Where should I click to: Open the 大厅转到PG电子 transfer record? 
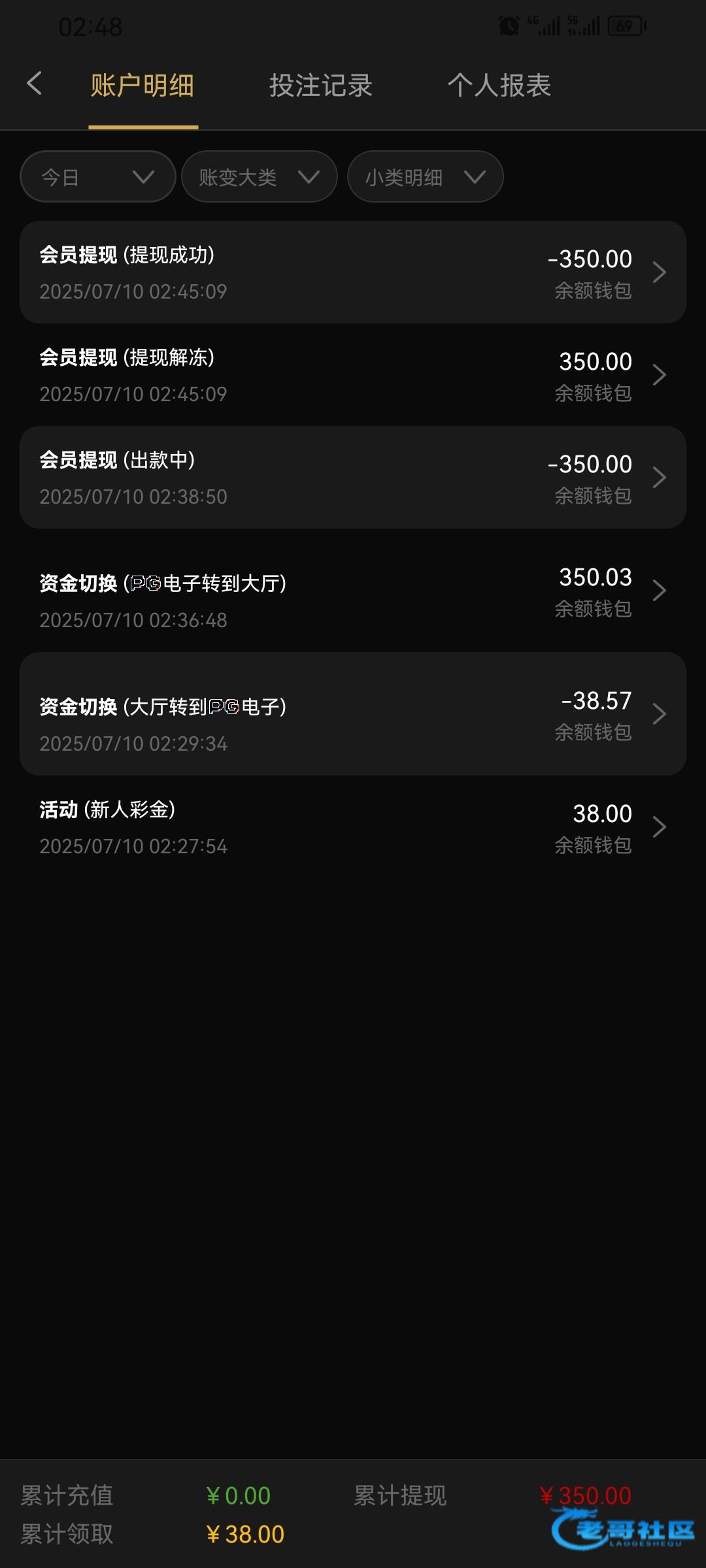click(x=353, y=714)
